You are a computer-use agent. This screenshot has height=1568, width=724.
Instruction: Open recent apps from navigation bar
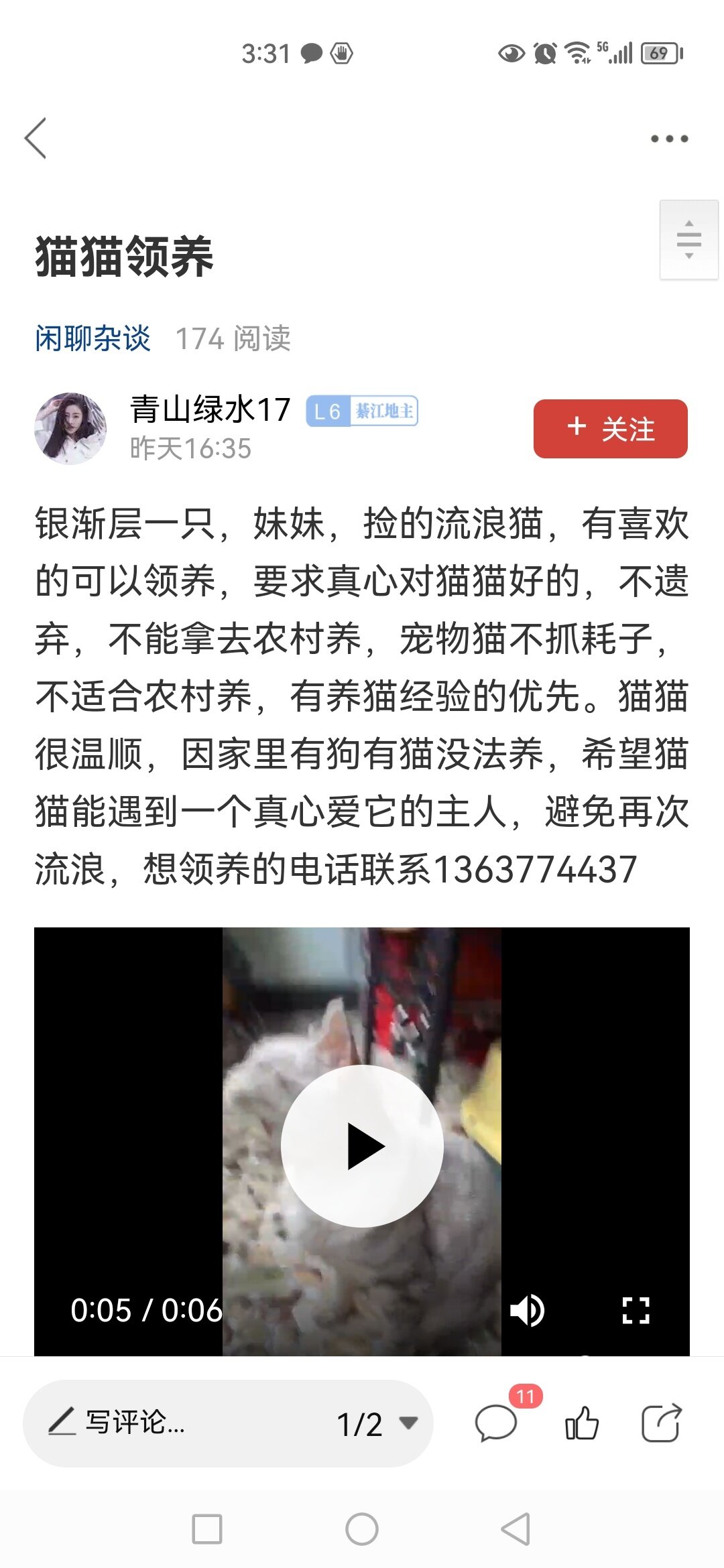click(x=207, y=1529)
